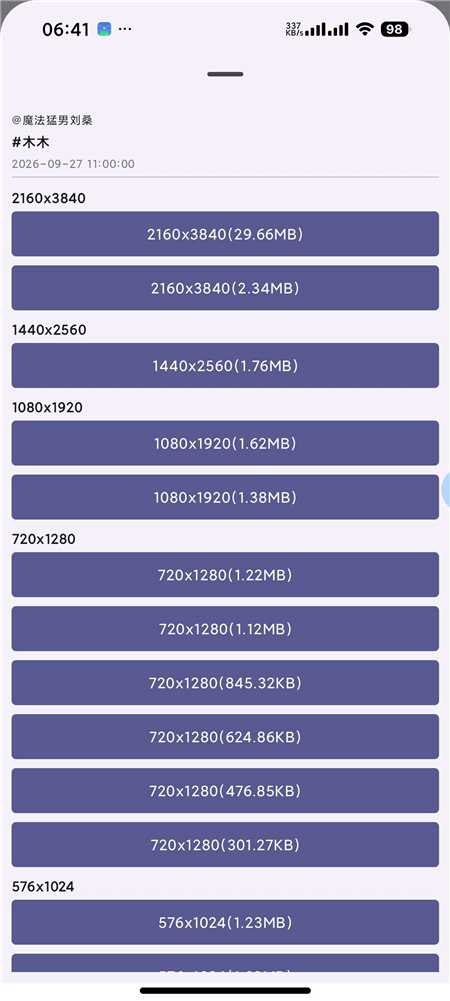Pick the 720x1280 (624.86KB) version
Screen dimensions: 450x1001
click(x=225, y=737)
